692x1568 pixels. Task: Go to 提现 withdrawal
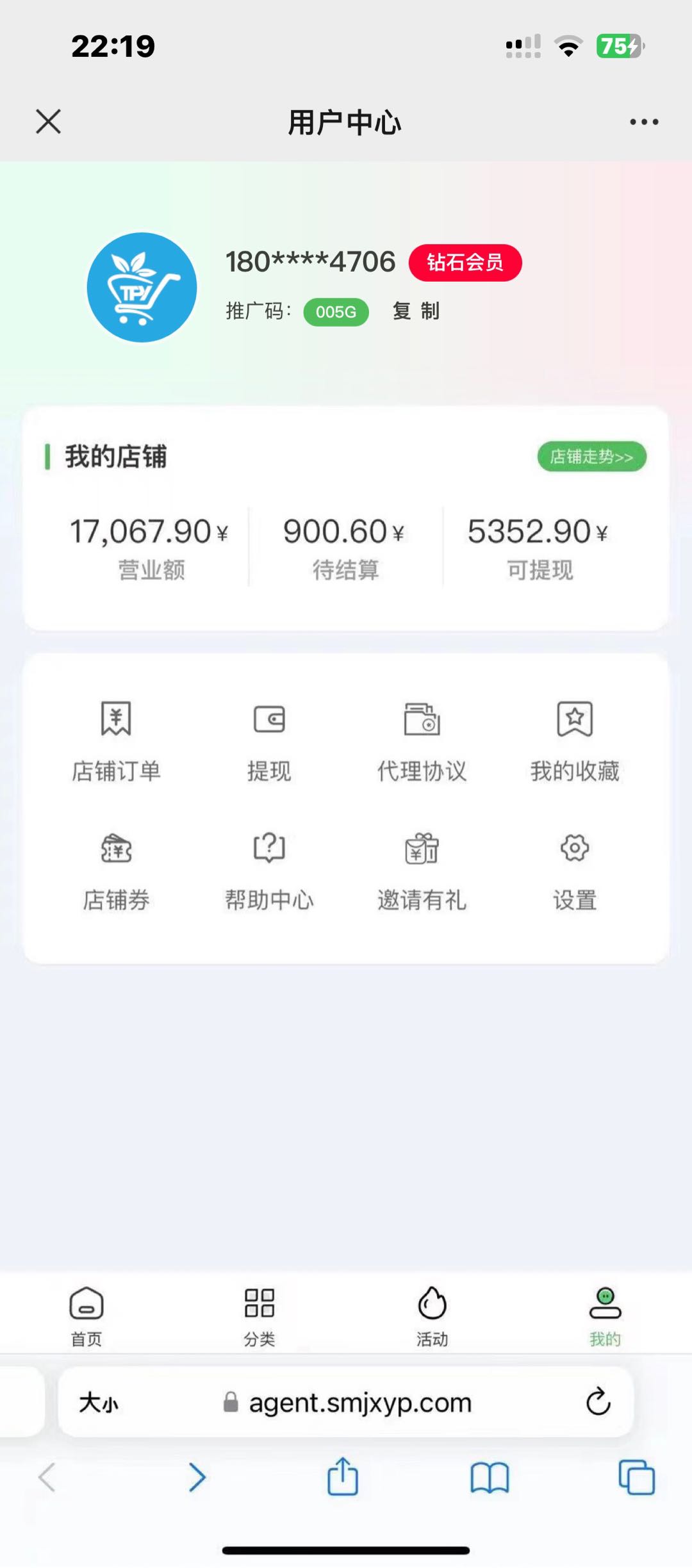tap(269, 742)
